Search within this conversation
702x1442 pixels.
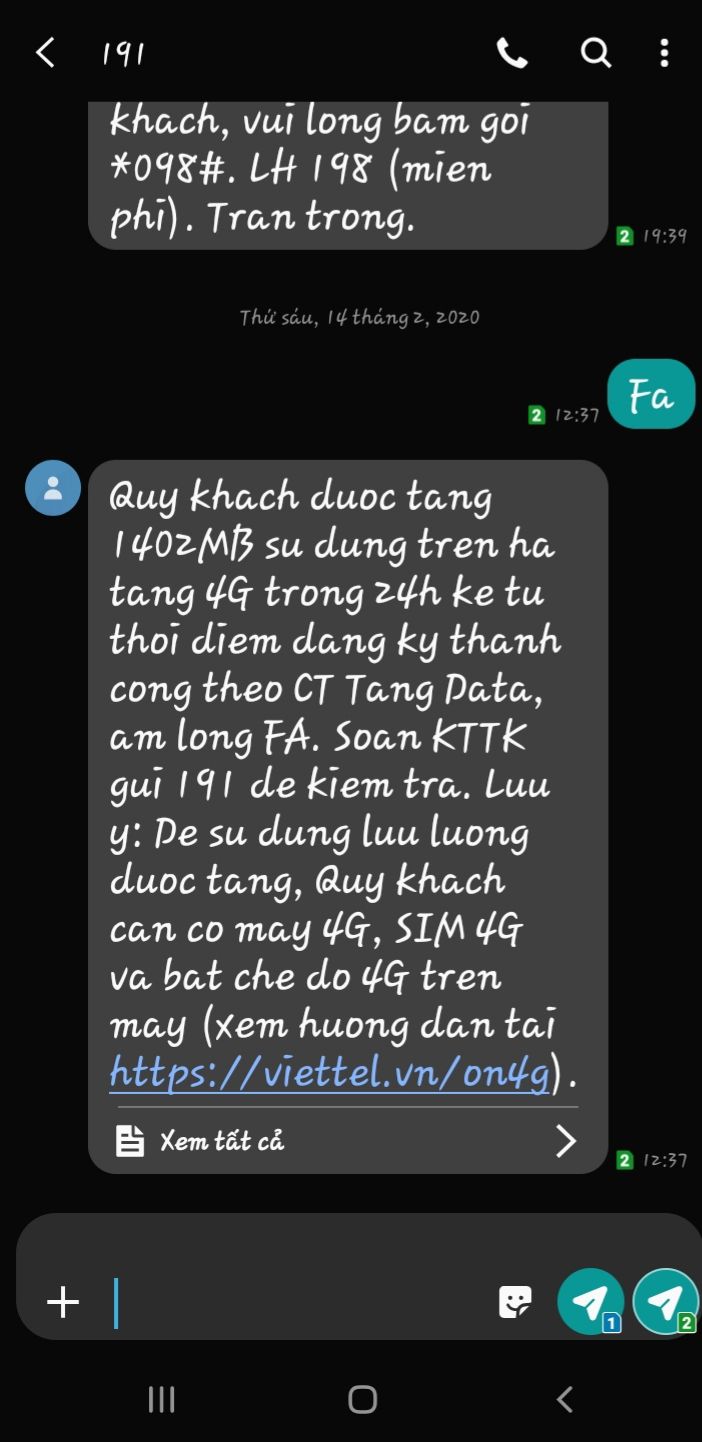coord(596,53)
